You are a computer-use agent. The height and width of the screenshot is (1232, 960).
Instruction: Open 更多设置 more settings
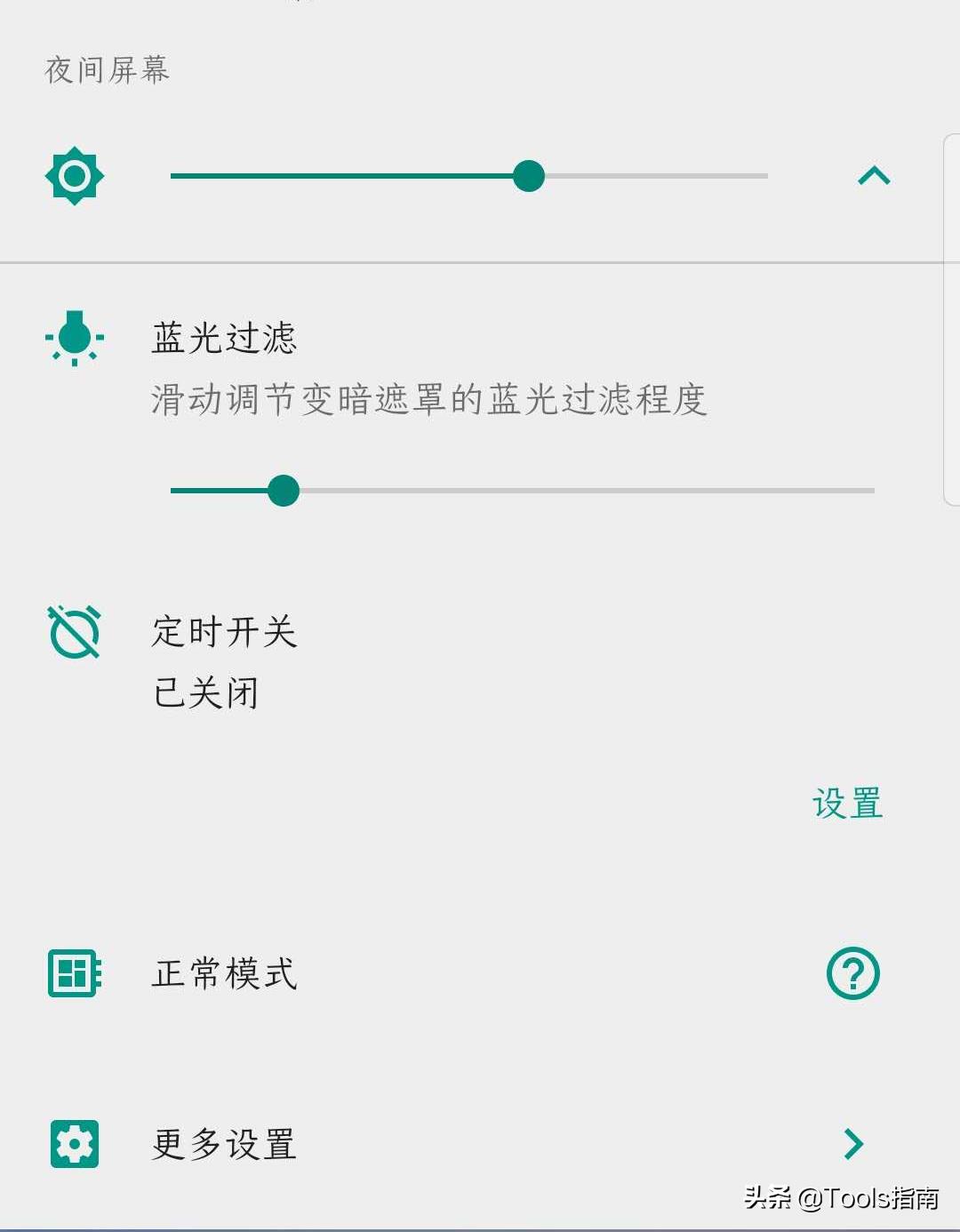pos(224,1144)
